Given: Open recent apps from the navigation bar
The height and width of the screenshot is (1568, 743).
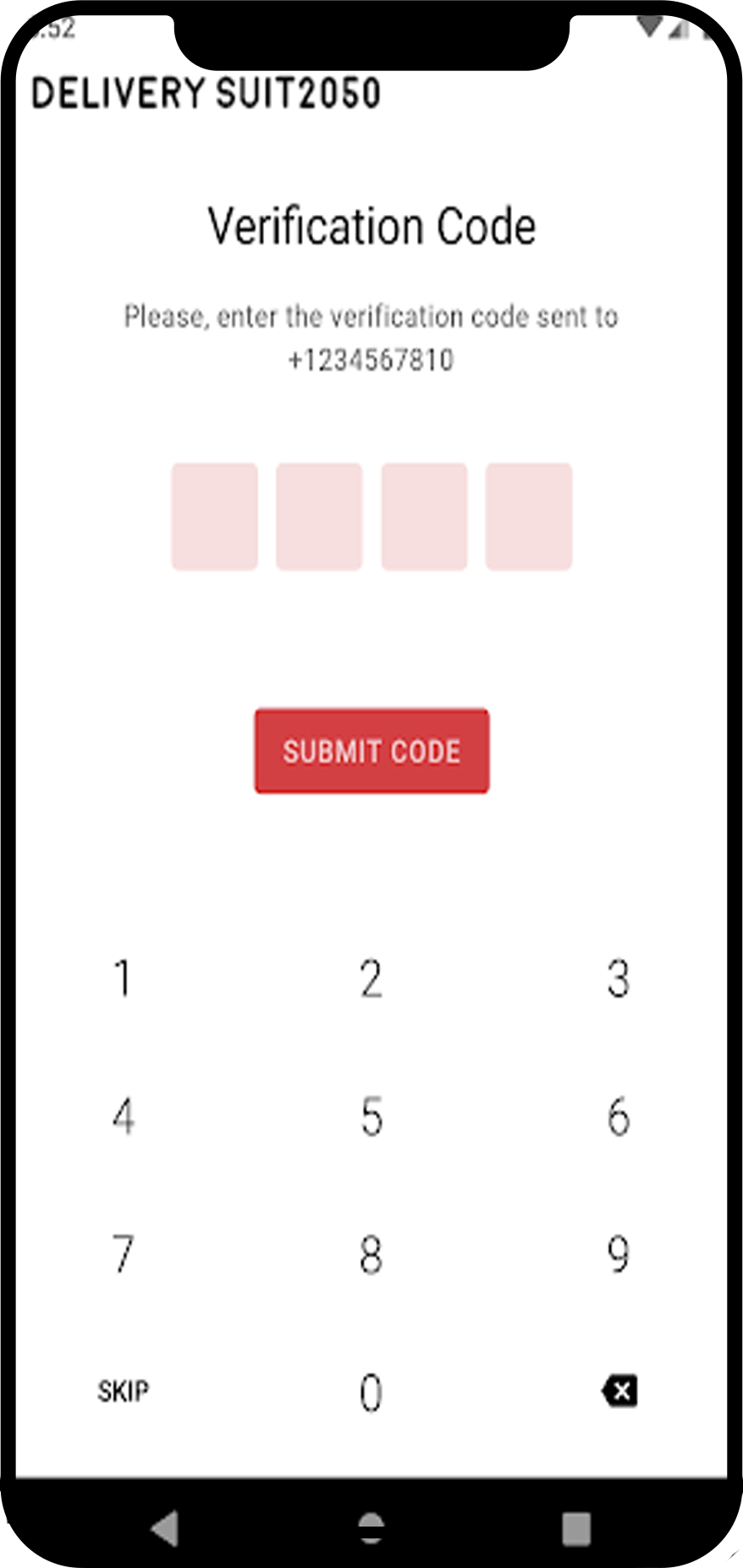Looking at the screenshot, I should [576, 1528].
